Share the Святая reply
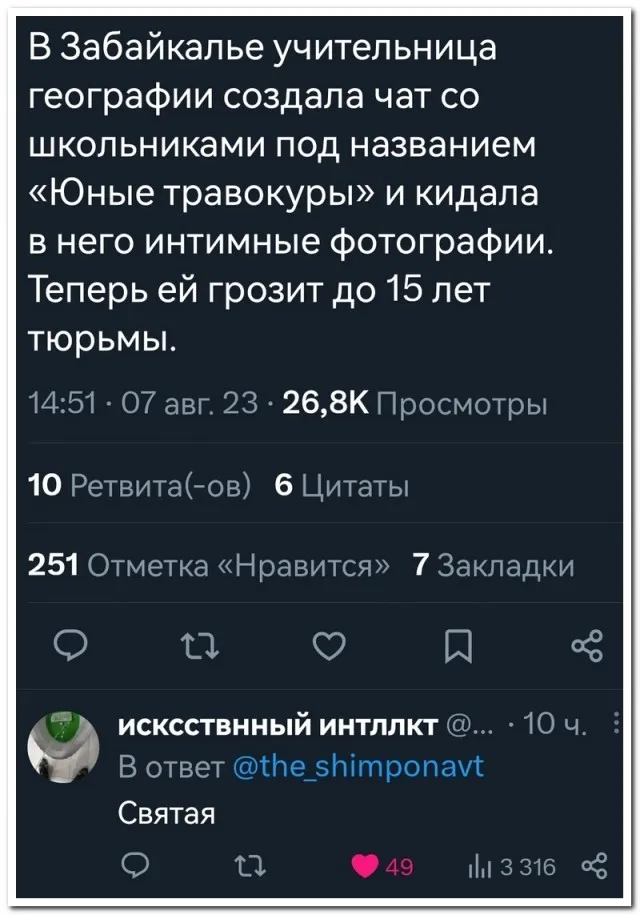This screenshot has height=915, width=640. [x=595, y=866]
